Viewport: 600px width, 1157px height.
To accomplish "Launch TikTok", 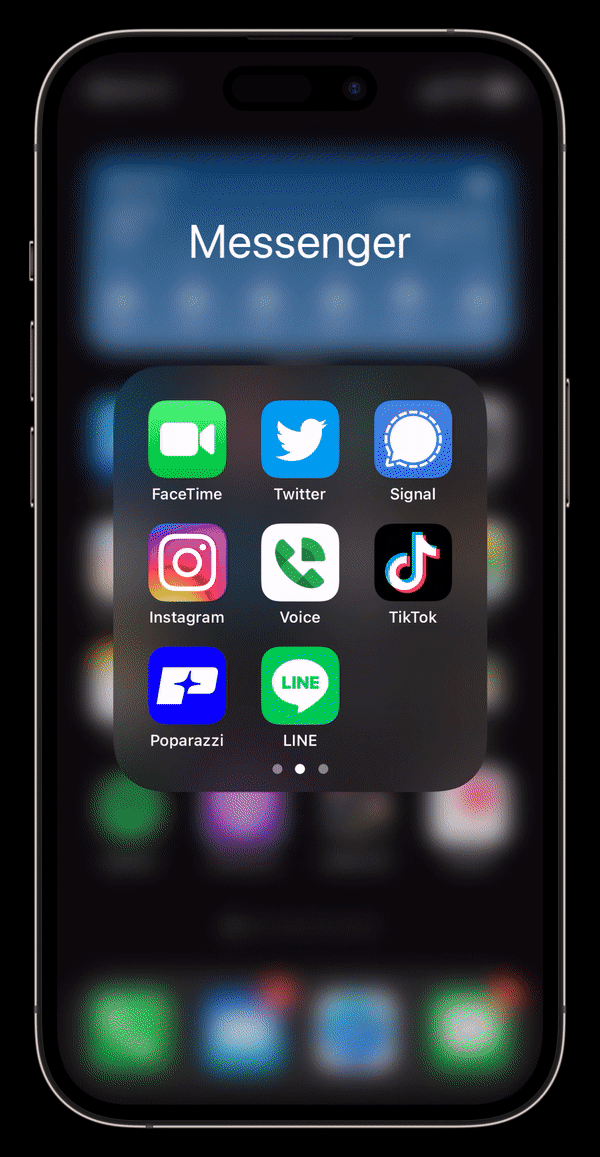I will (x=413, y=562).
